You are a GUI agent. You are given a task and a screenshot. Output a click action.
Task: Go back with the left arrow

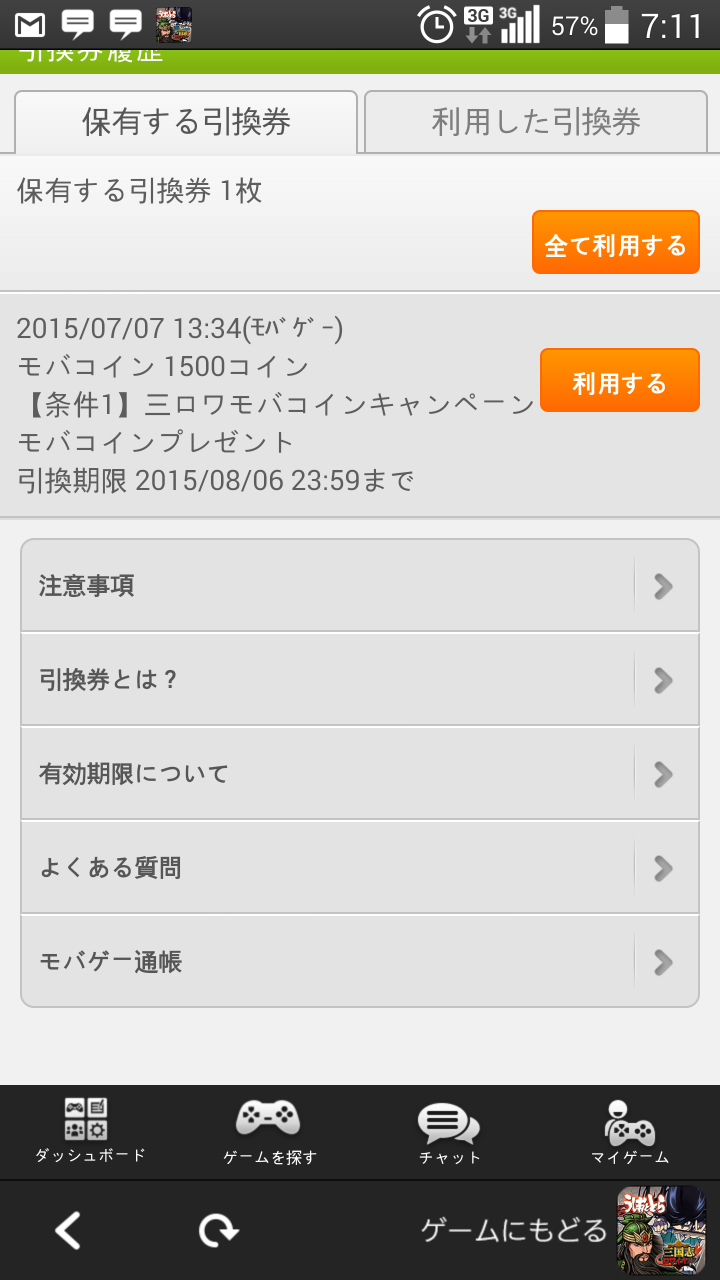(68, 1230)
